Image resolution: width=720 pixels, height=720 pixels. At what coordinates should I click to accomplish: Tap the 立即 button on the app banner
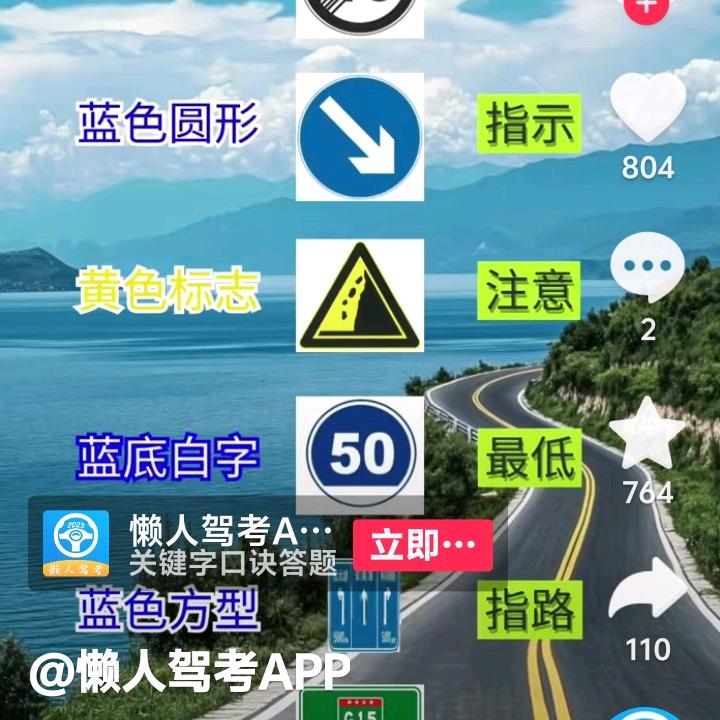[x=422, y=545]
